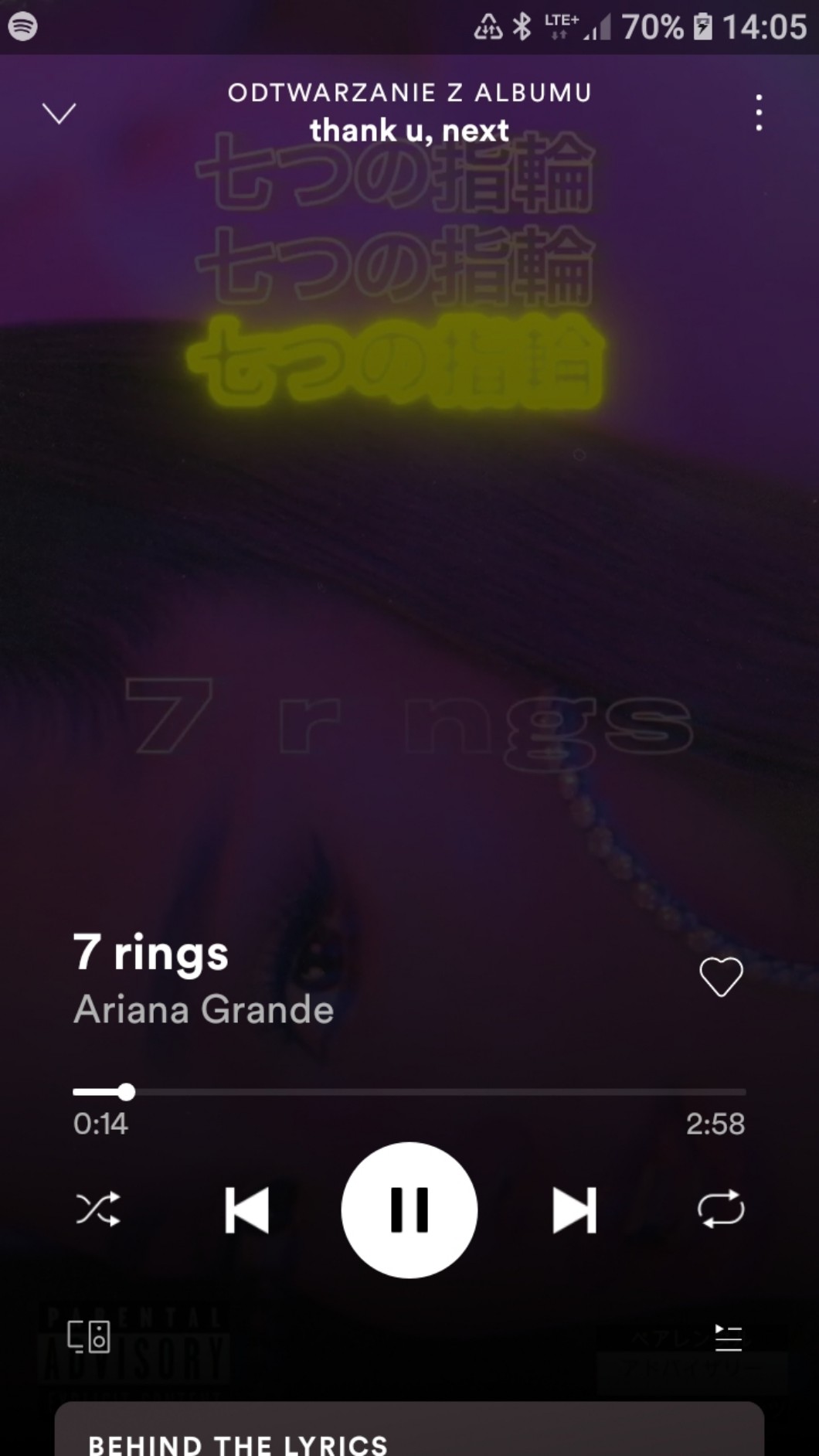Go back to the previous track
The height and width of the screenshot is (1456, 819).
[x=246, y=1209]
